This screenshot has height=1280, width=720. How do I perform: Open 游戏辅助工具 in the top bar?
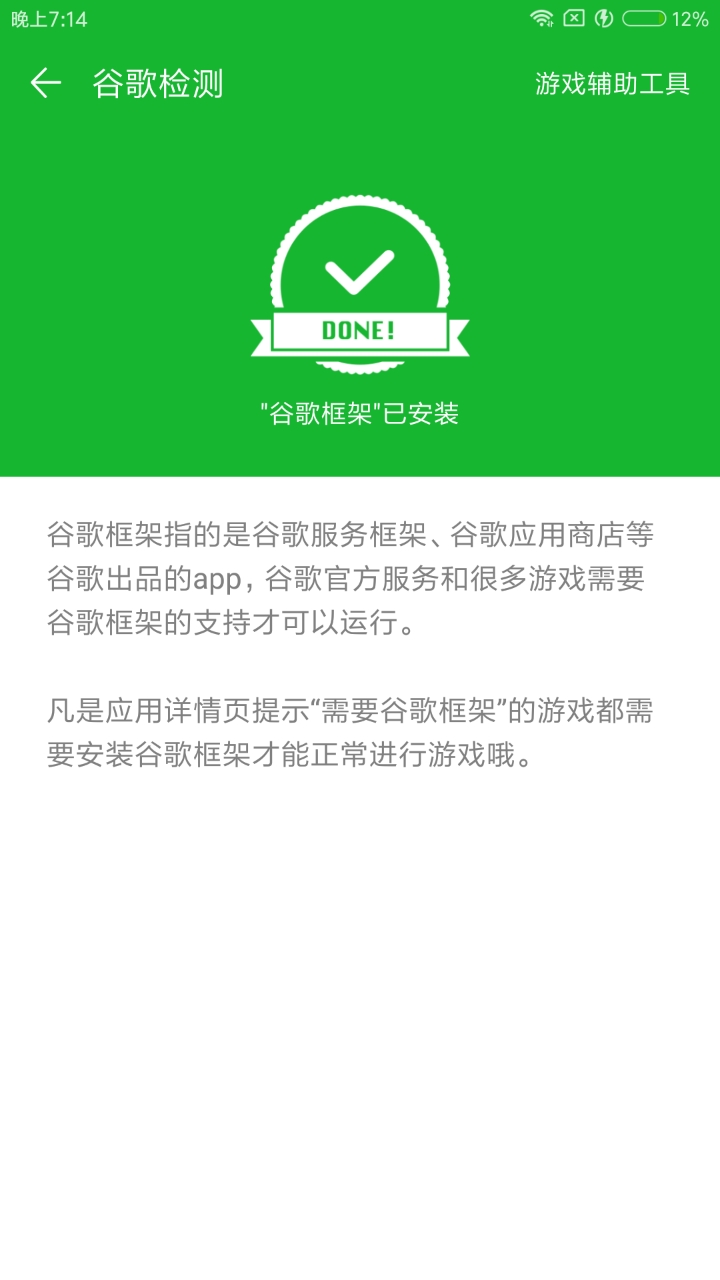point(612,84)
